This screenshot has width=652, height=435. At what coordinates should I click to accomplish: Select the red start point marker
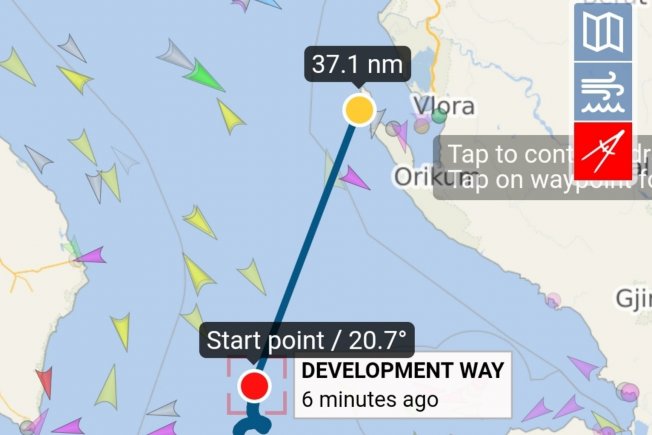[255, 386]
